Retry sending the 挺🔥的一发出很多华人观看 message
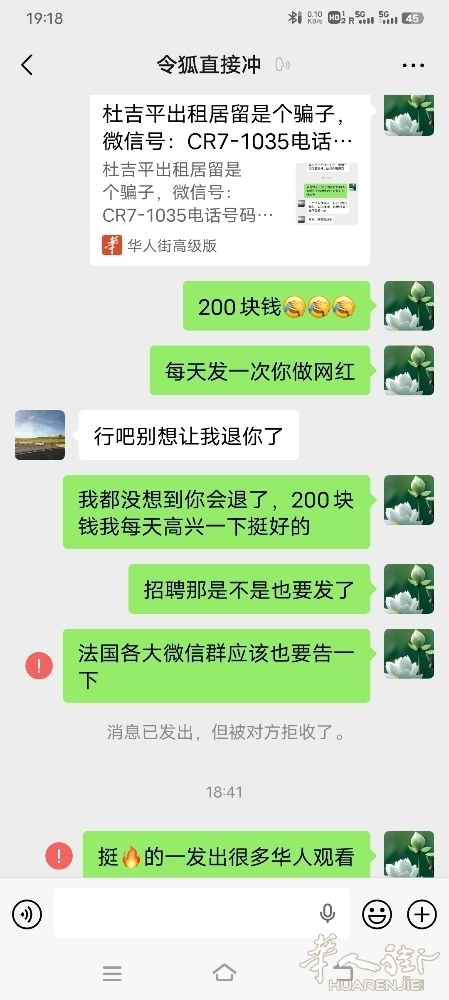 pos(59,855)
